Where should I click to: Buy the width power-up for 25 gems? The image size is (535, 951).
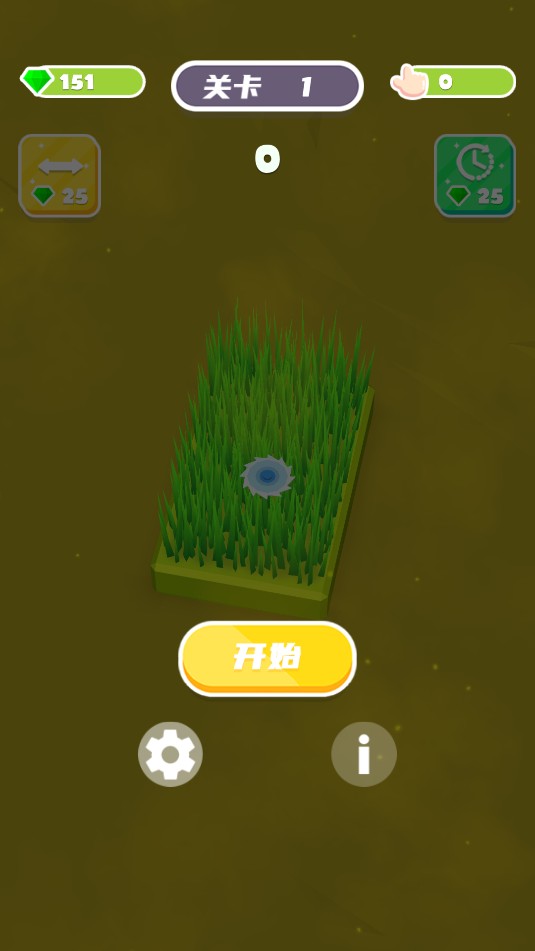pyautogui.click(x=59, y=176)
